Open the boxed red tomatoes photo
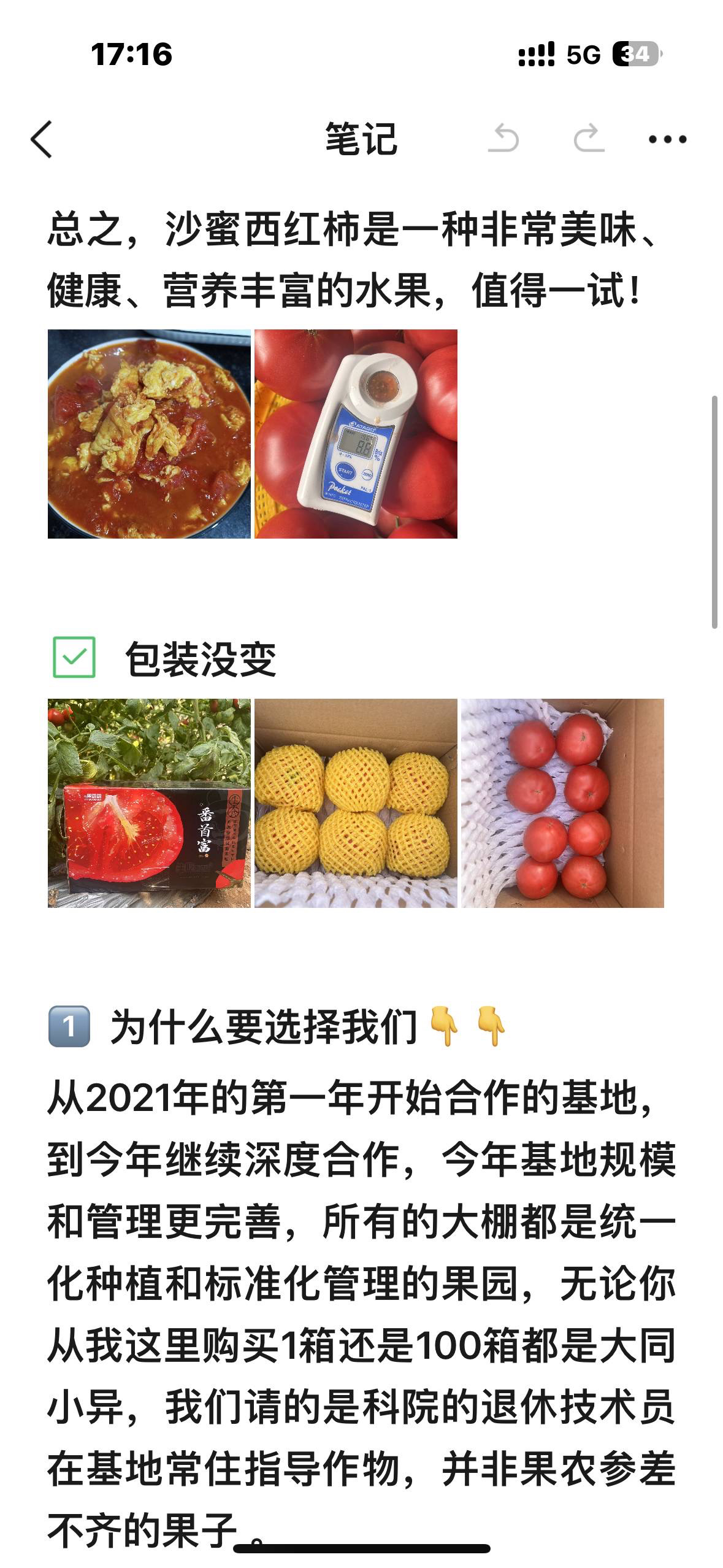This screenshot has height=1568, width=723. click(x=562, y=803)
